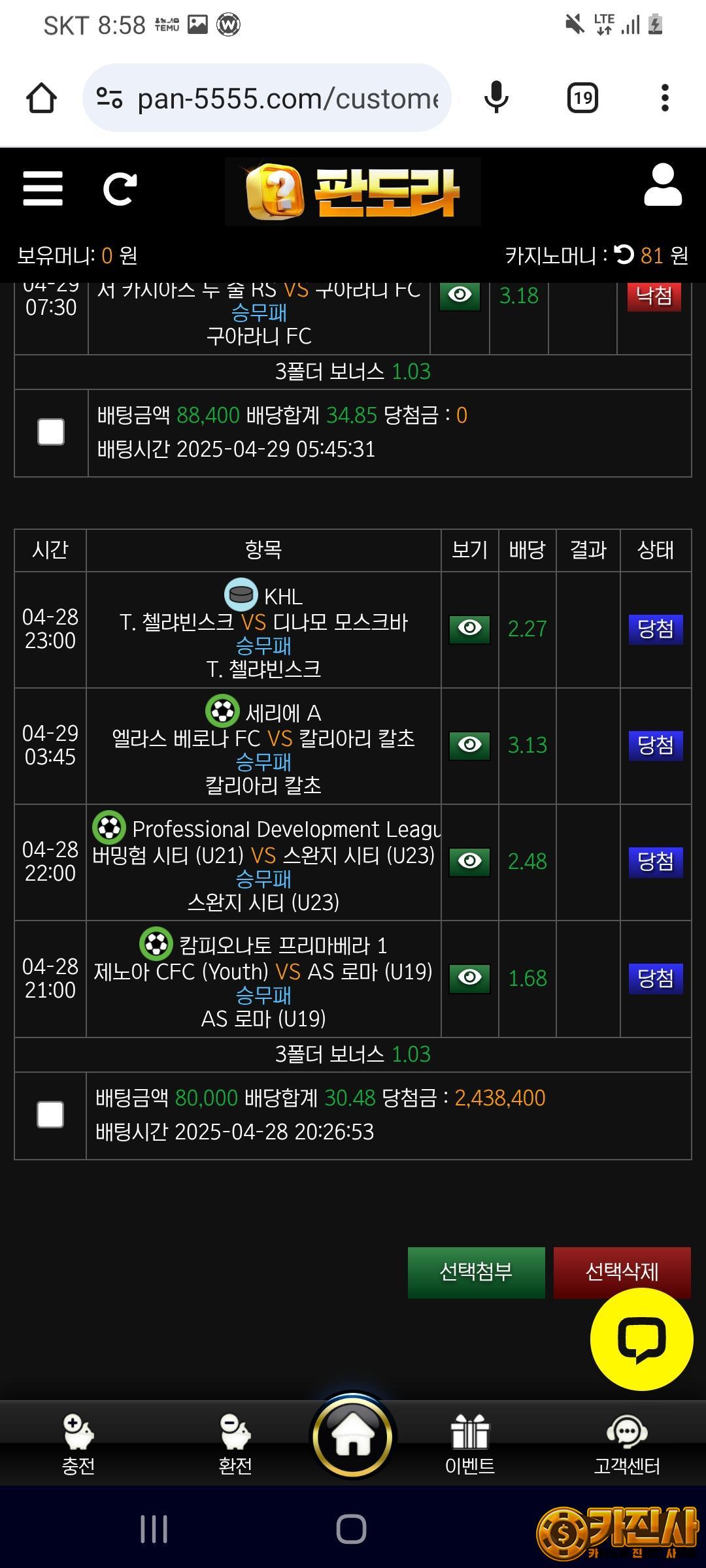The image size is (706, 1568).
Task: Check the box for the 80,000 bet
Action: pyautogui.click(x=50, y=1115)
